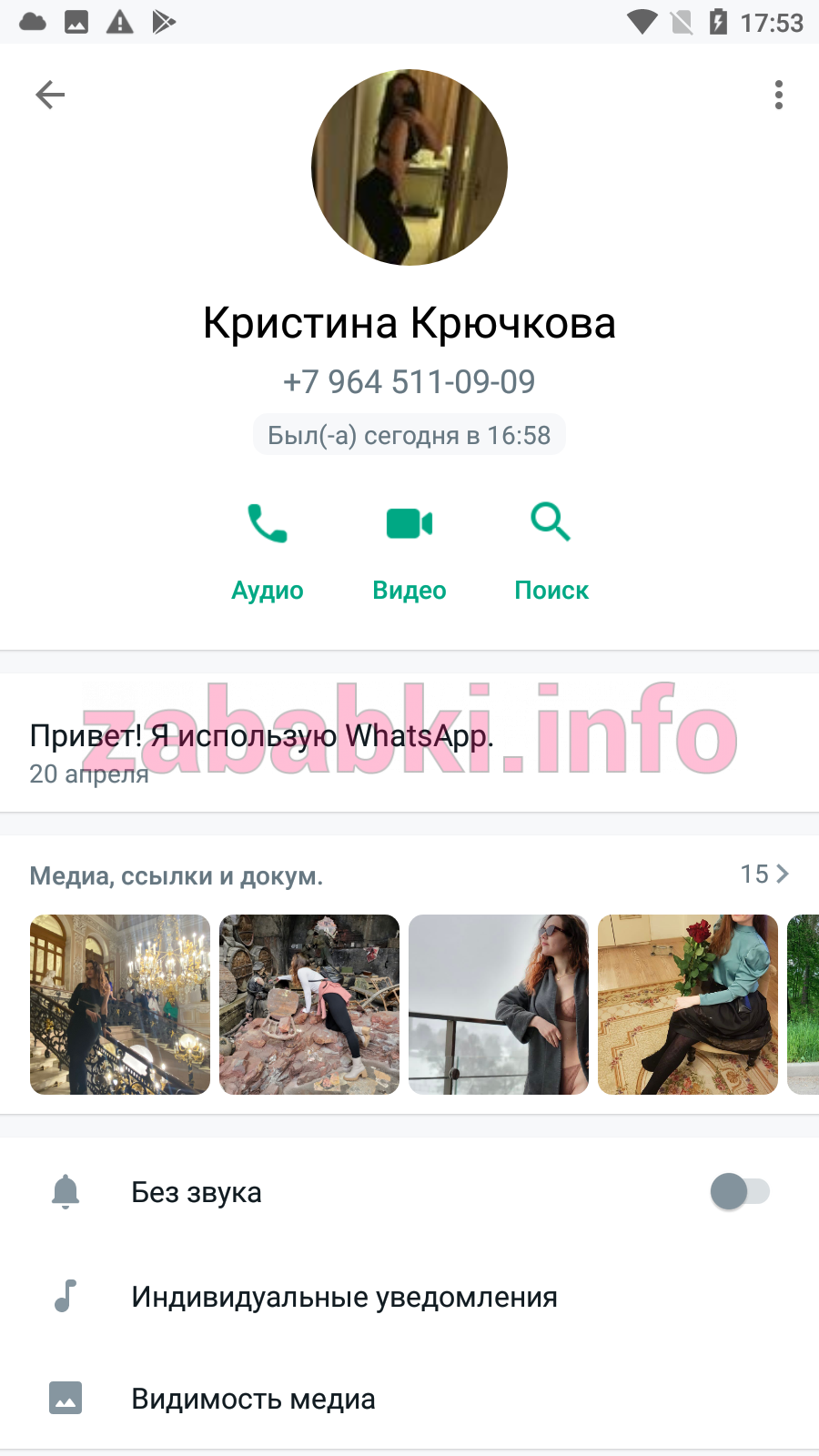Screen dimensions: 819x1456
Task: Toggle the Без звука mute switch
Action: point(740,1191)
